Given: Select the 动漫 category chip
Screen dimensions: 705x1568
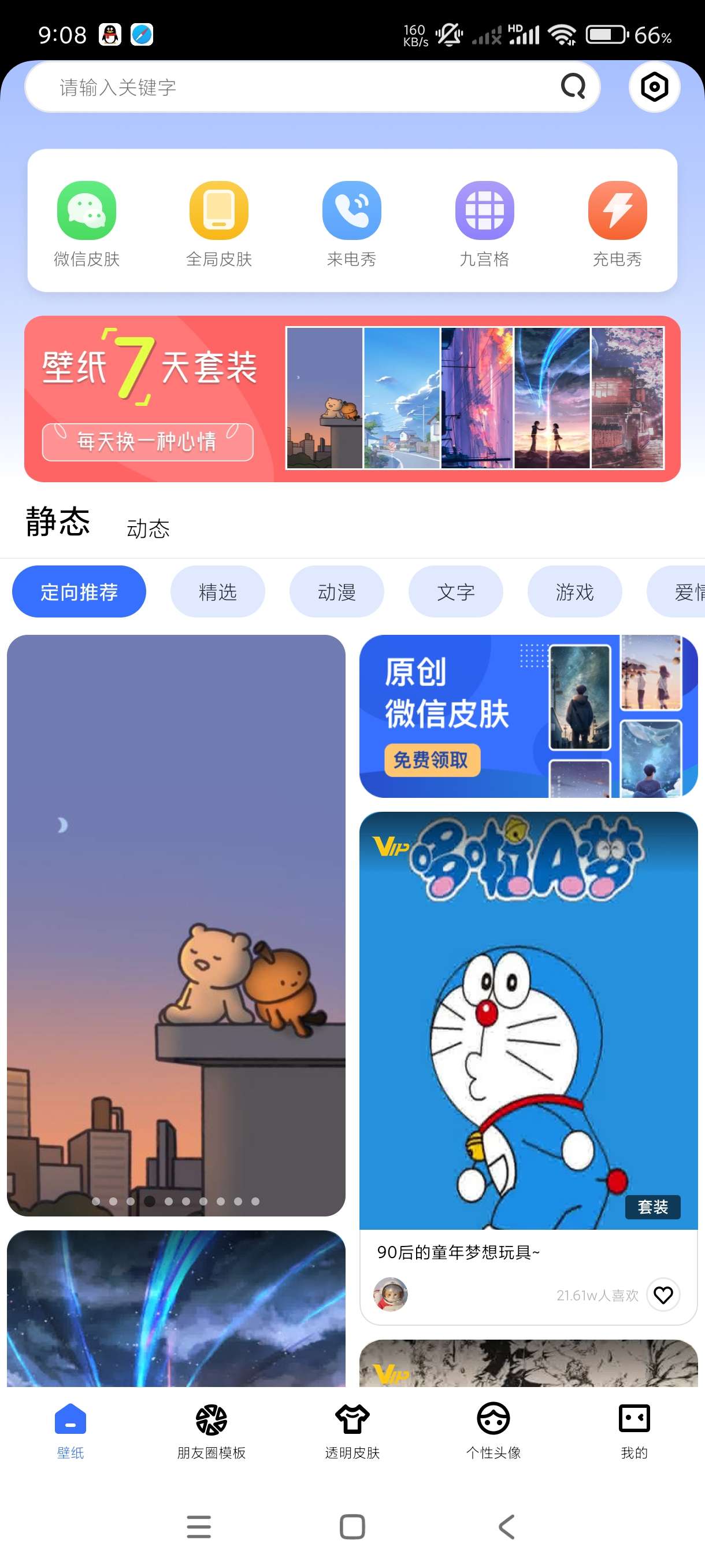Looking at the screenshot, I should (x=336, y=591).
